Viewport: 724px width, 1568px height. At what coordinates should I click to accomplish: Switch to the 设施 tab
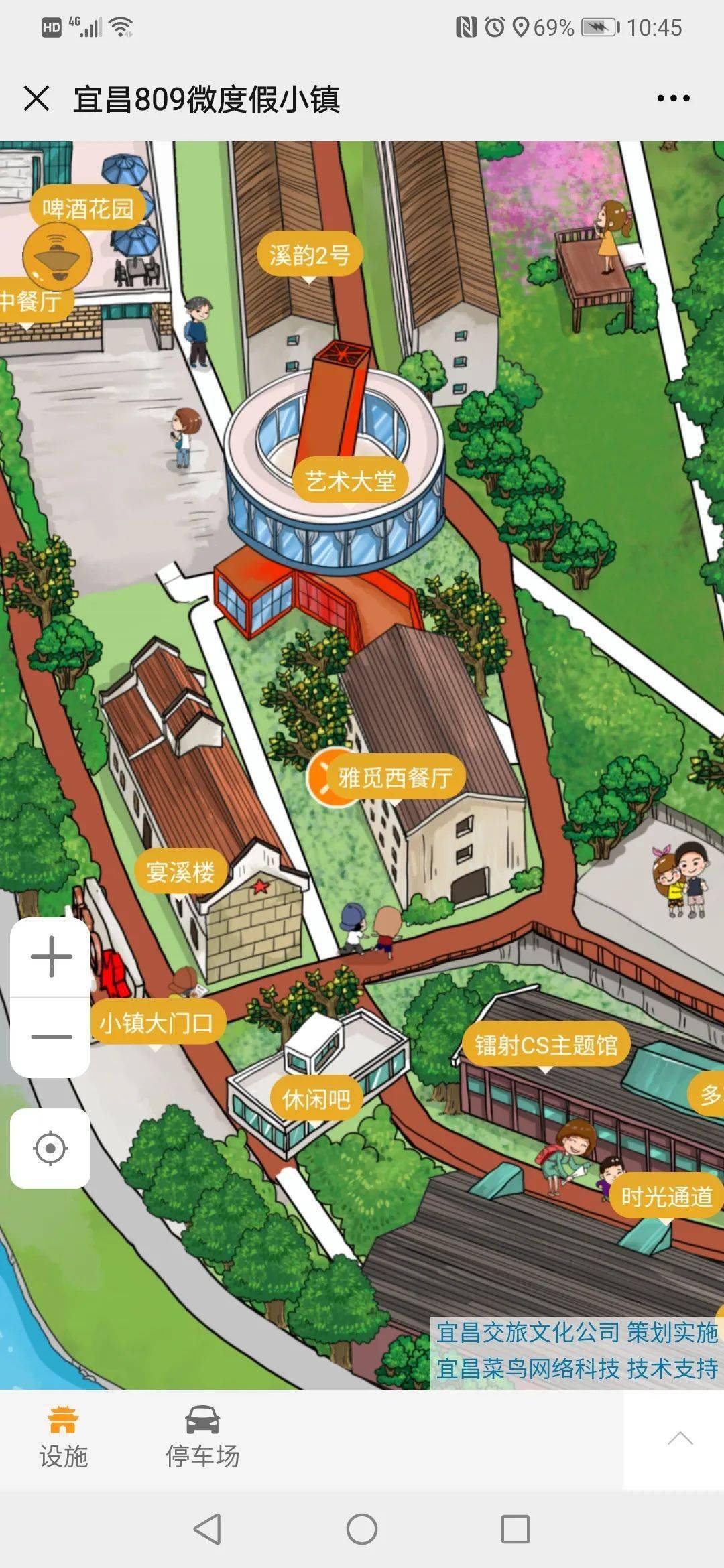(x=63, y=1439)
